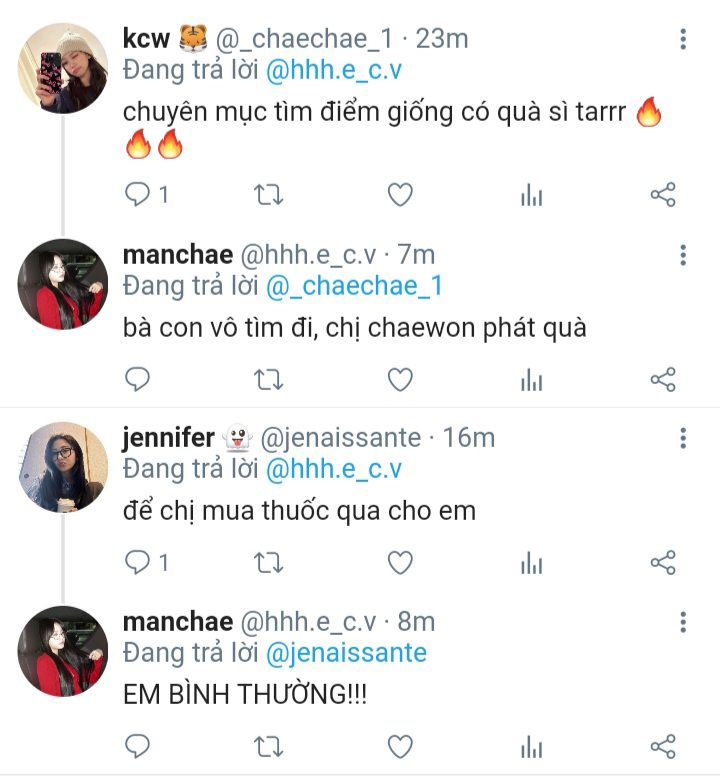Retweet kcw's tweet
The width and height of the screenshot is (720, 776).
pos(269,195)
